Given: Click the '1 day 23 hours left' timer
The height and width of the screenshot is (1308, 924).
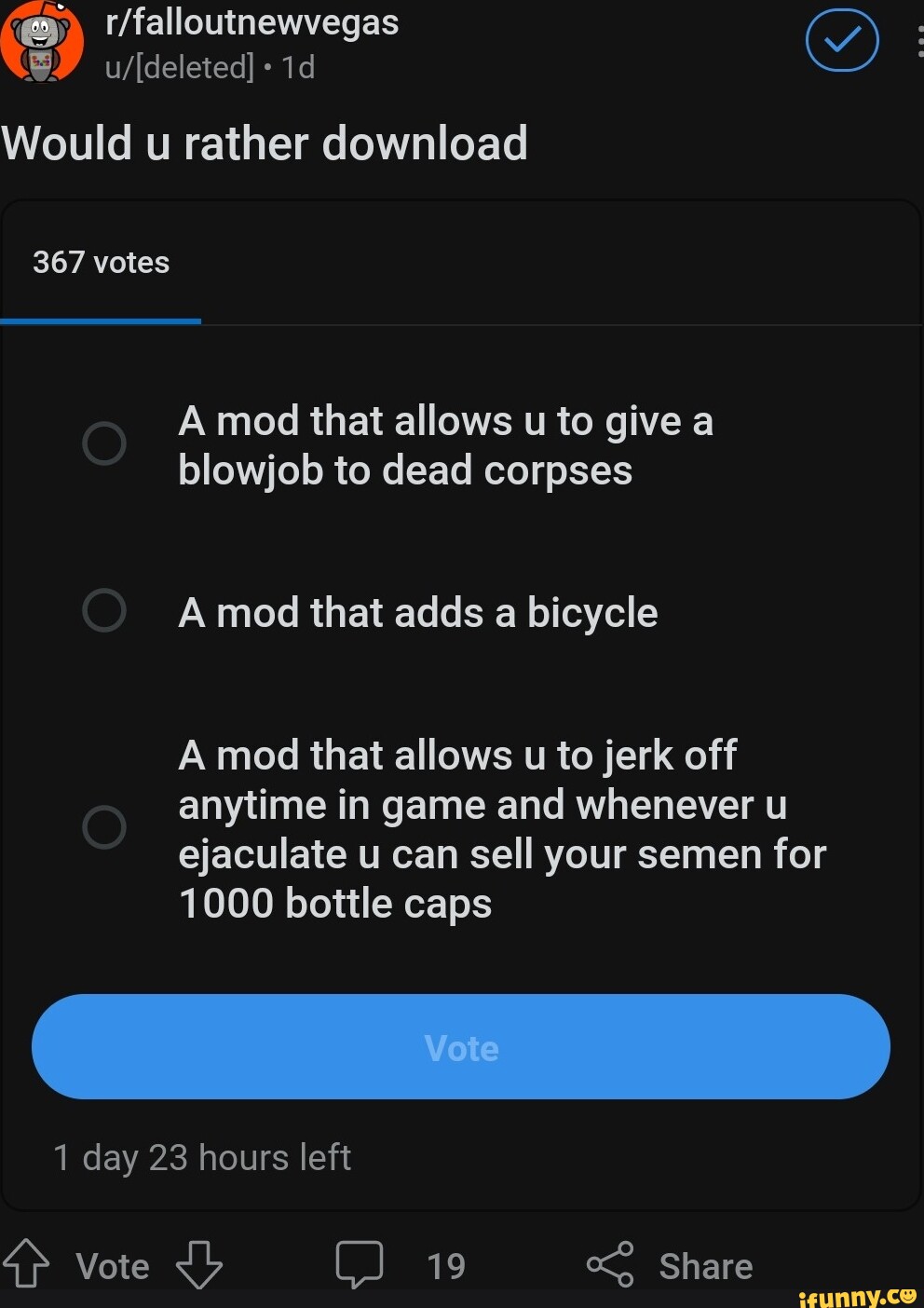Looking at the screenshot, I should pos(202,1158).
